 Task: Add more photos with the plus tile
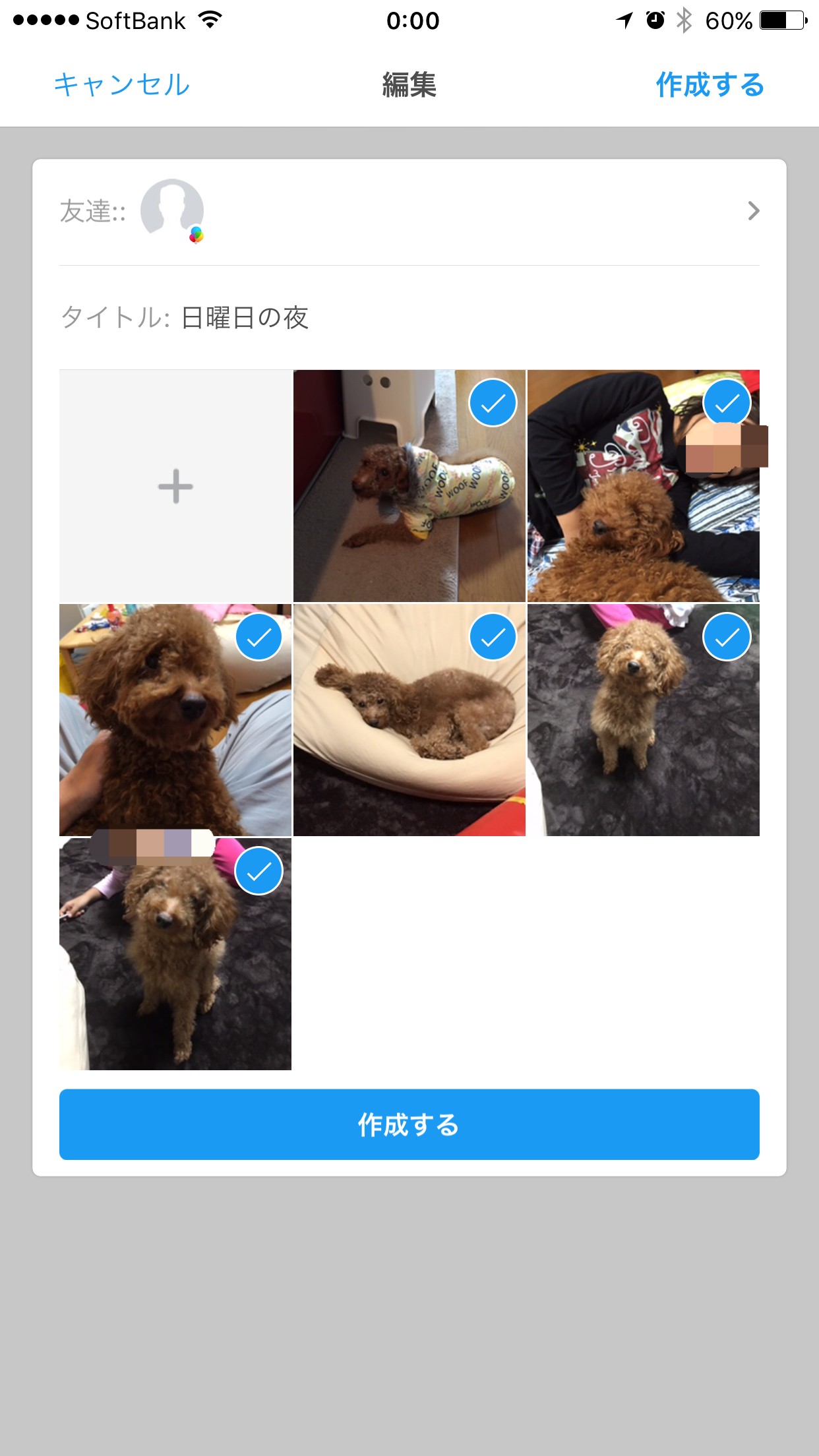point(175,486)
